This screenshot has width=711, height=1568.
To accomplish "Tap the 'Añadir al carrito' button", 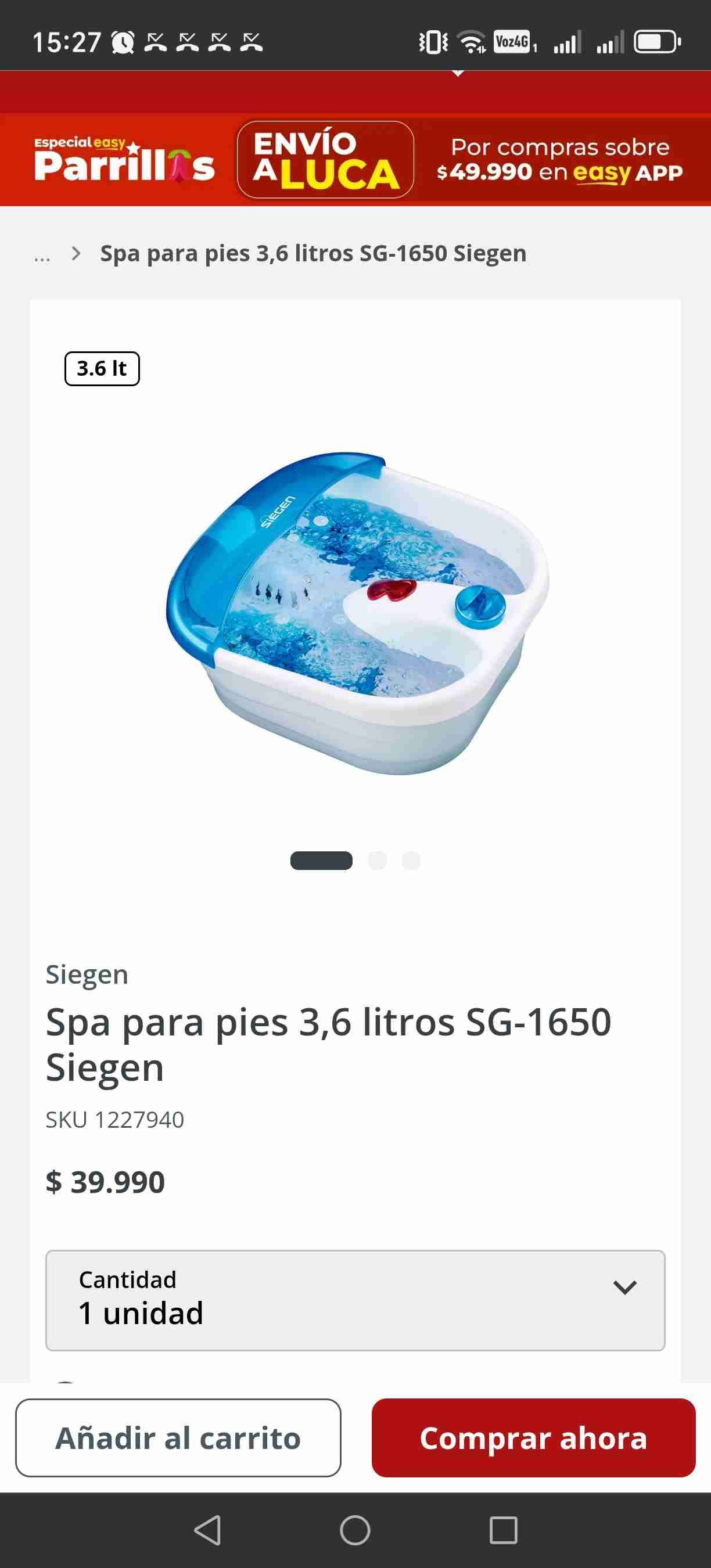I will tap(177, 1439).
